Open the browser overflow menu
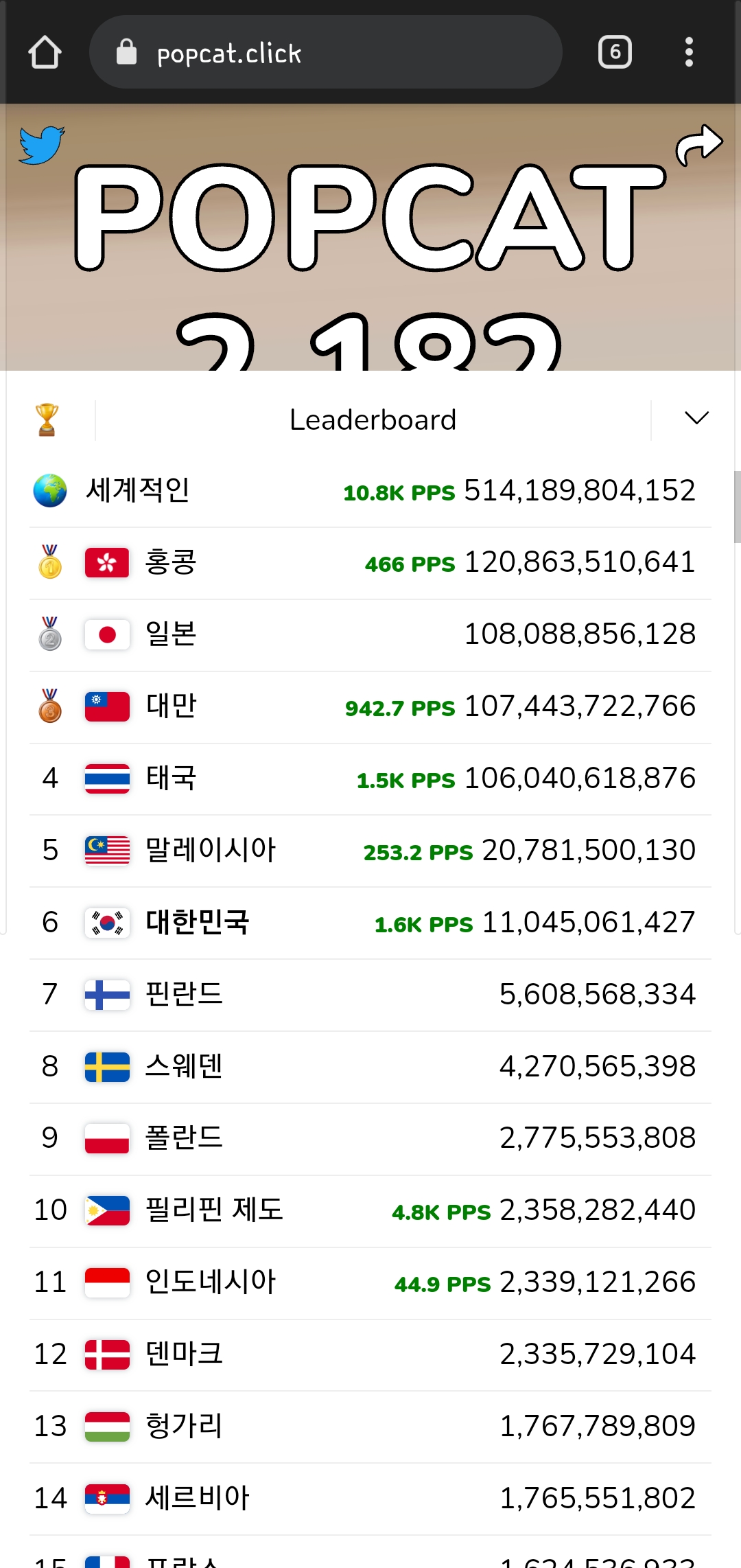 coord(689,52)
